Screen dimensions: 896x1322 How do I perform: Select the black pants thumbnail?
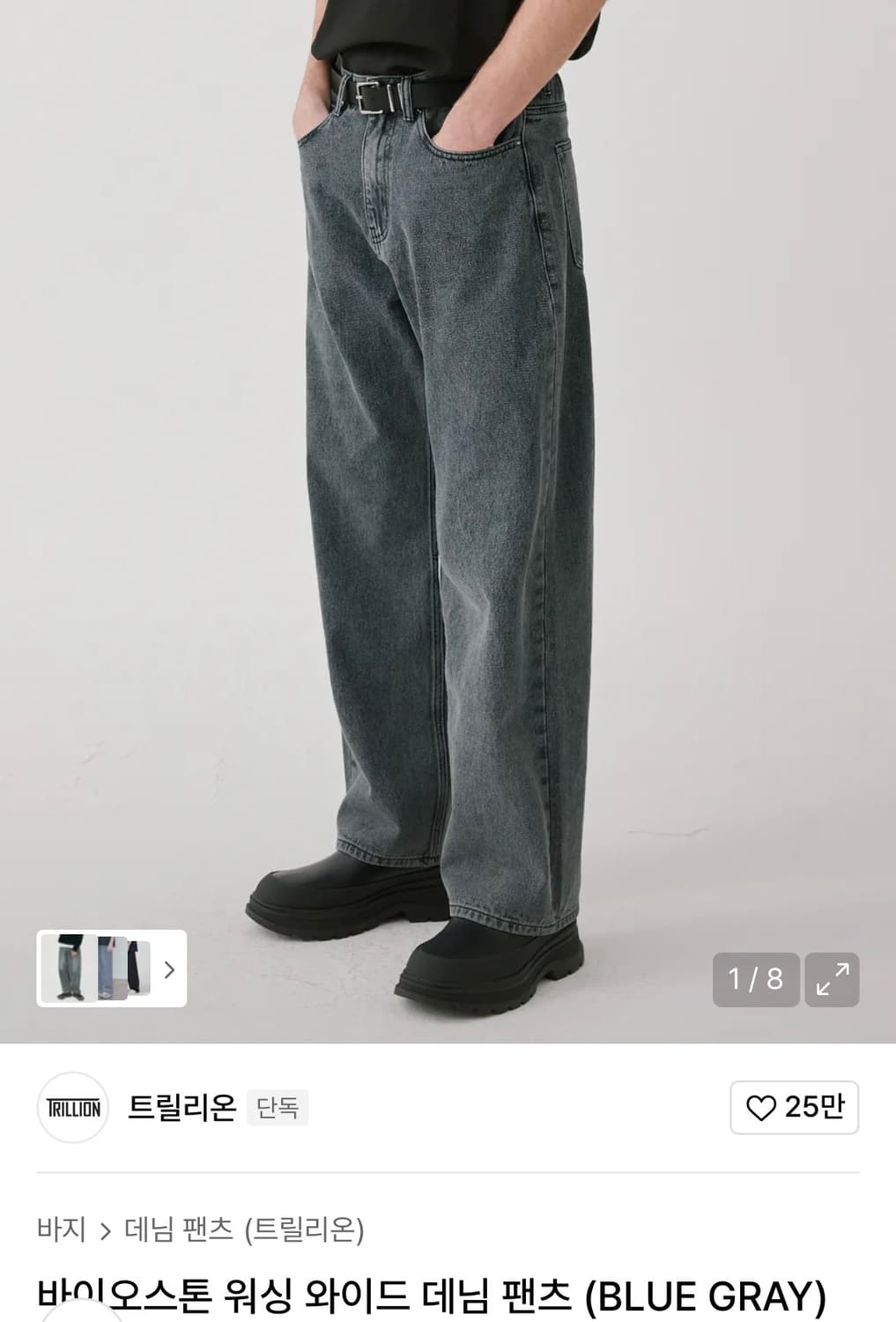pyautogui.click(x=141, y=969)
